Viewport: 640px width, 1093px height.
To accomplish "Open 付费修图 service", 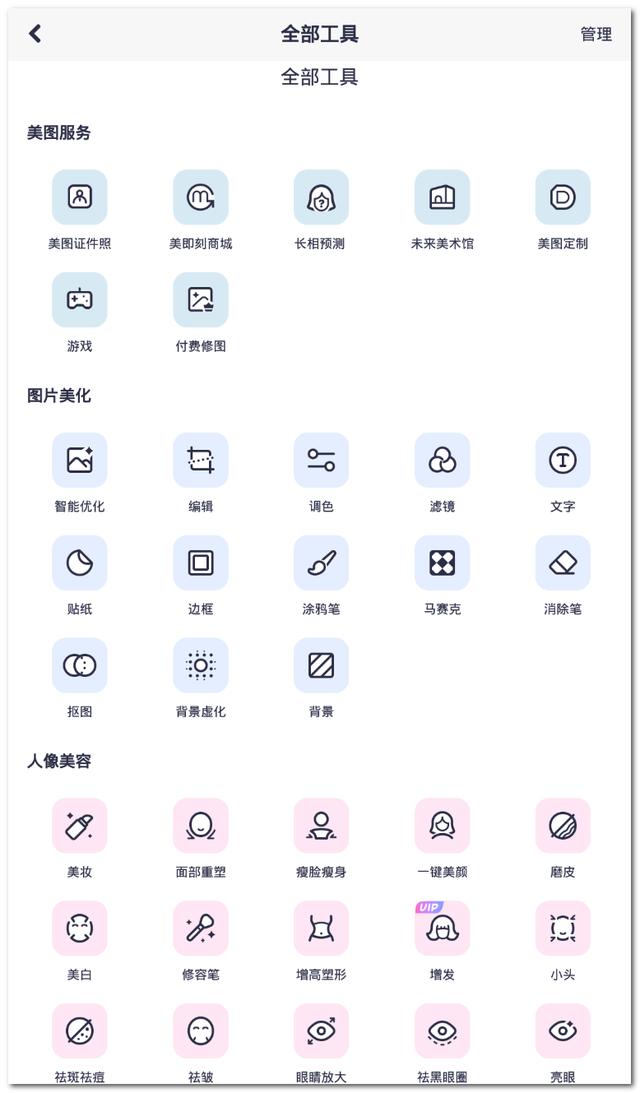I will pos(201,300).
